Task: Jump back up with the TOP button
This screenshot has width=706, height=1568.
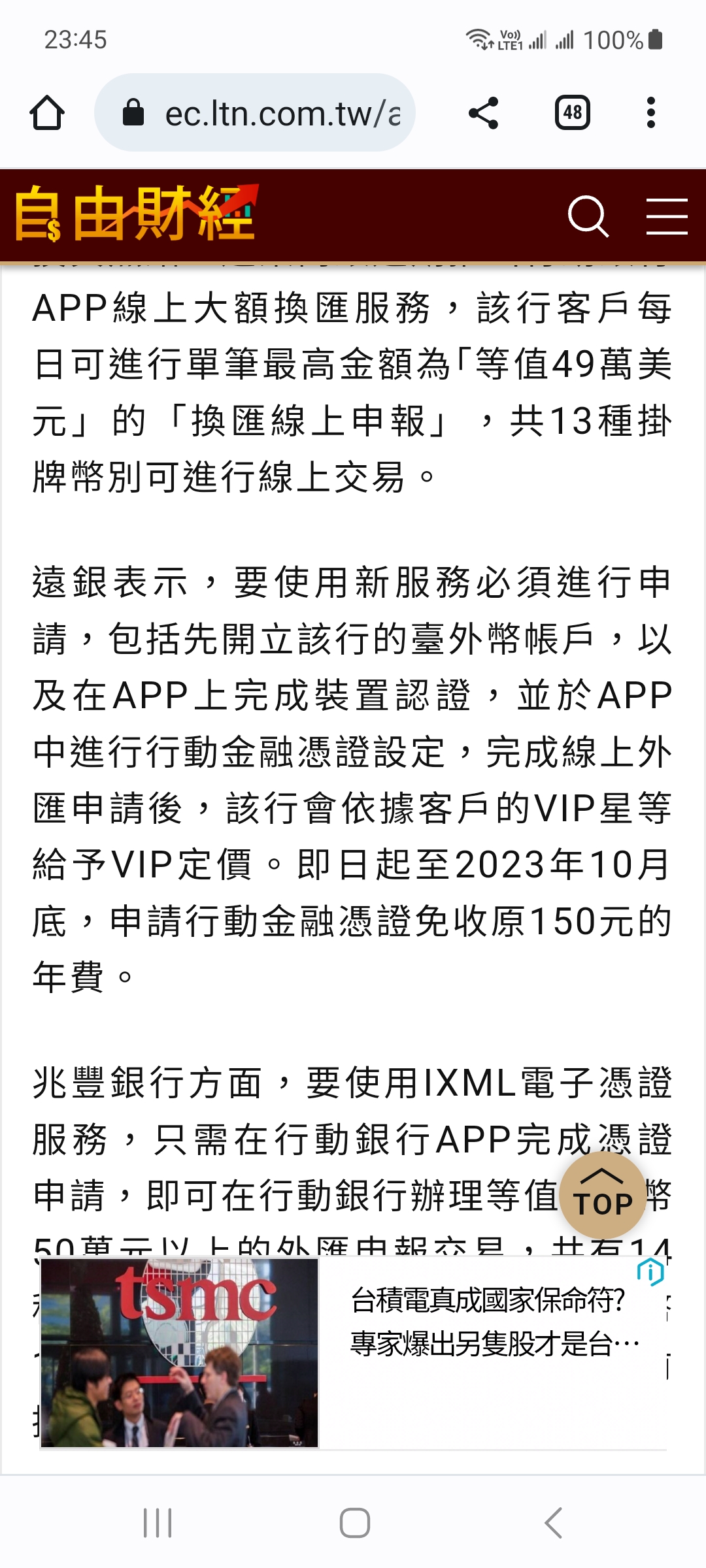Action: coord(602,1194)
